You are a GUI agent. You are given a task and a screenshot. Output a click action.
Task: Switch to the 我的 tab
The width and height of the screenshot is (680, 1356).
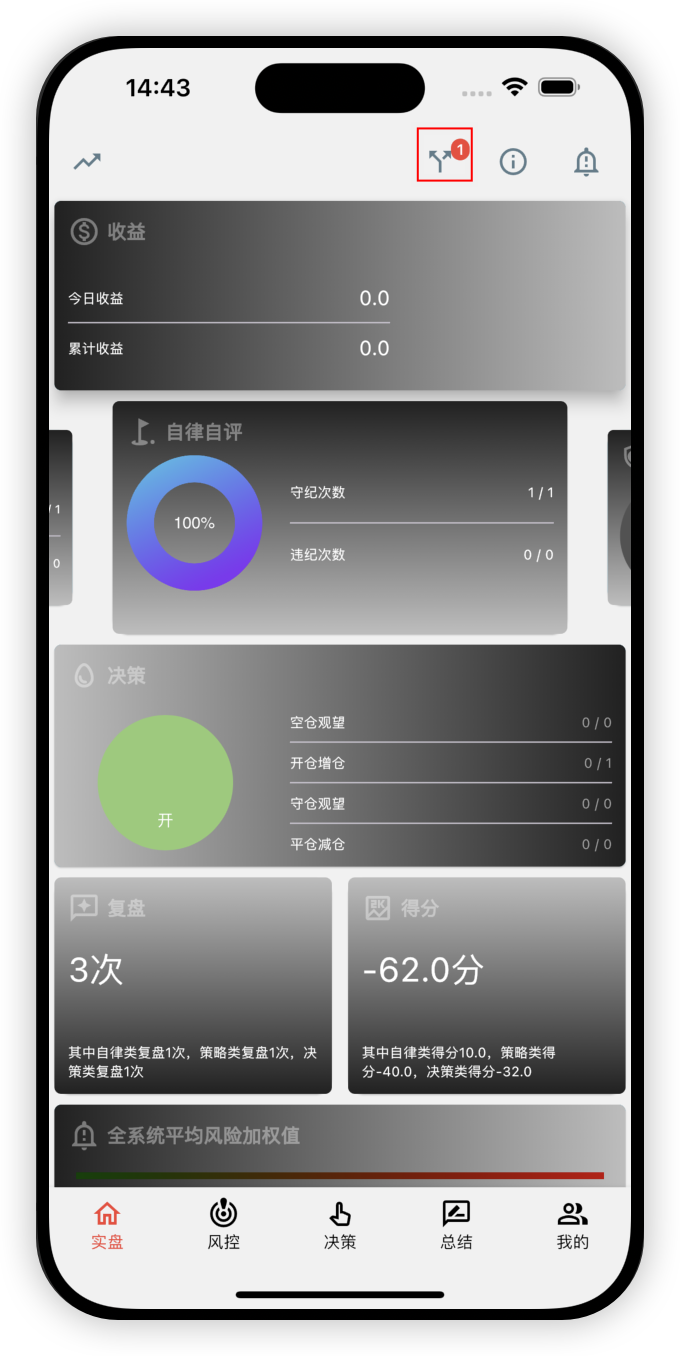pos(572,1225)
